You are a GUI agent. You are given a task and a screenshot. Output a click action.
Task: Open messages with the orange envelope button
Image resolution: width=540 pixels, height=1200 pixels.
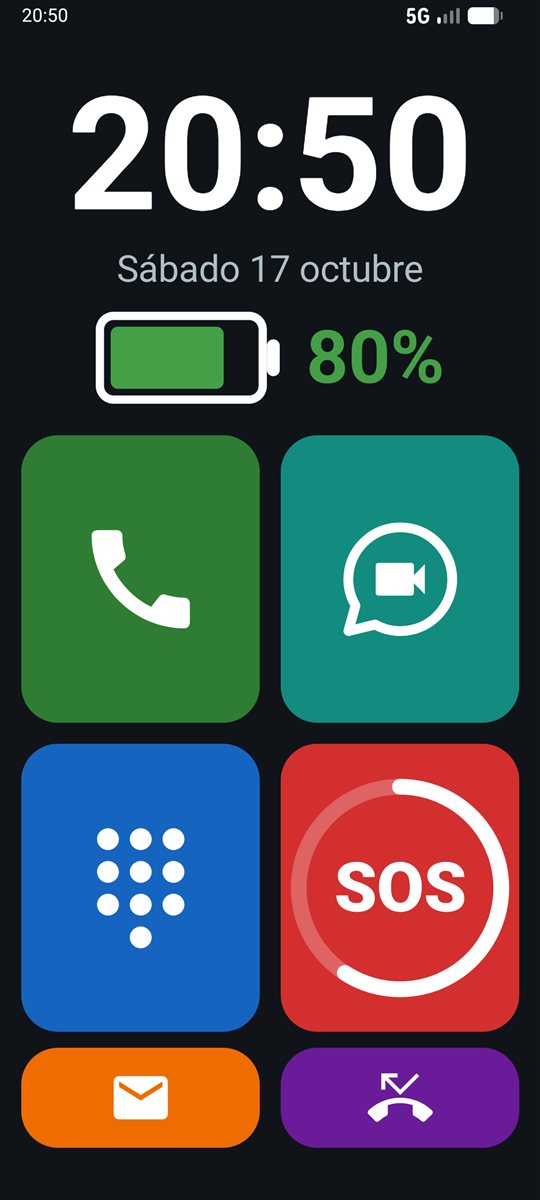point(140,1097)
